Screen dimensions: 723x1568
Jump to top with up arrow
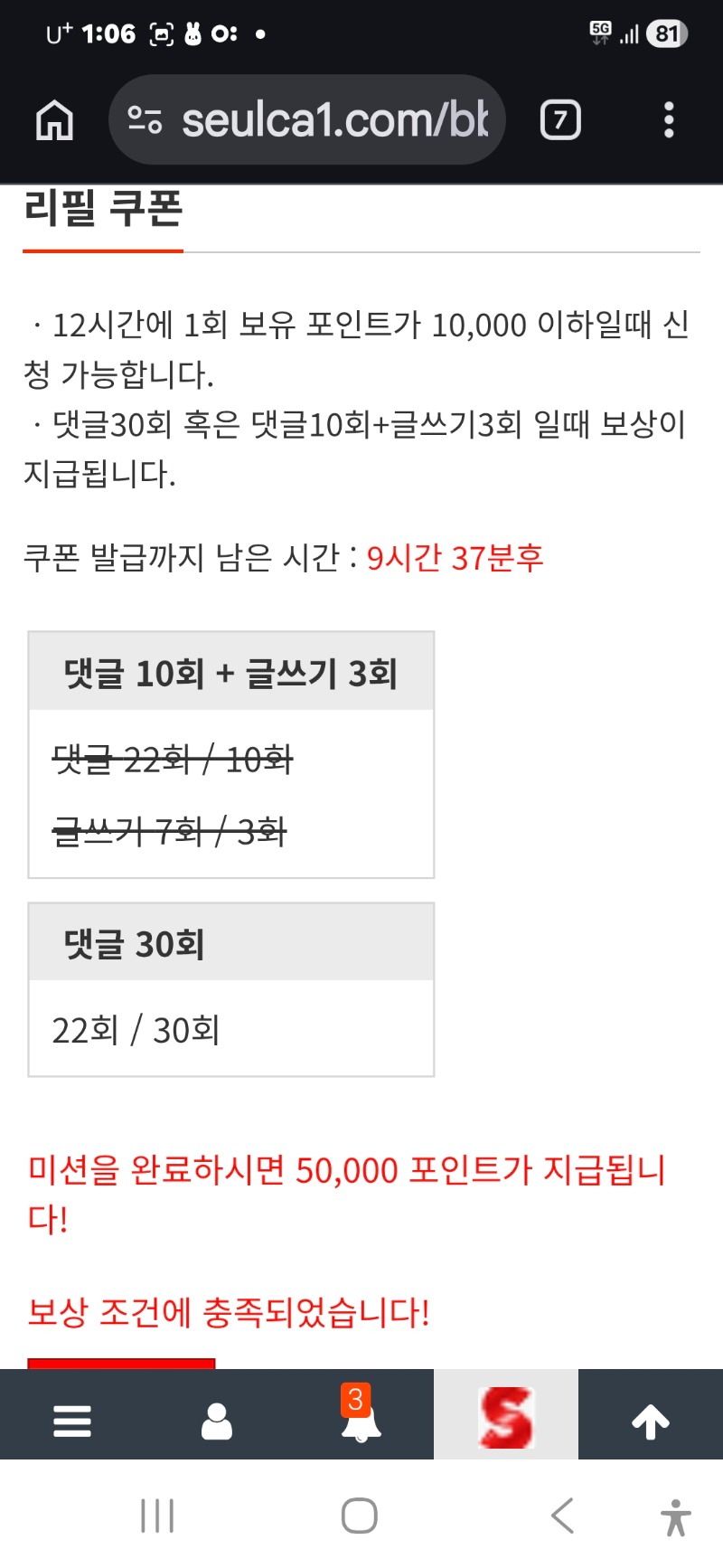coord(651,1421)
